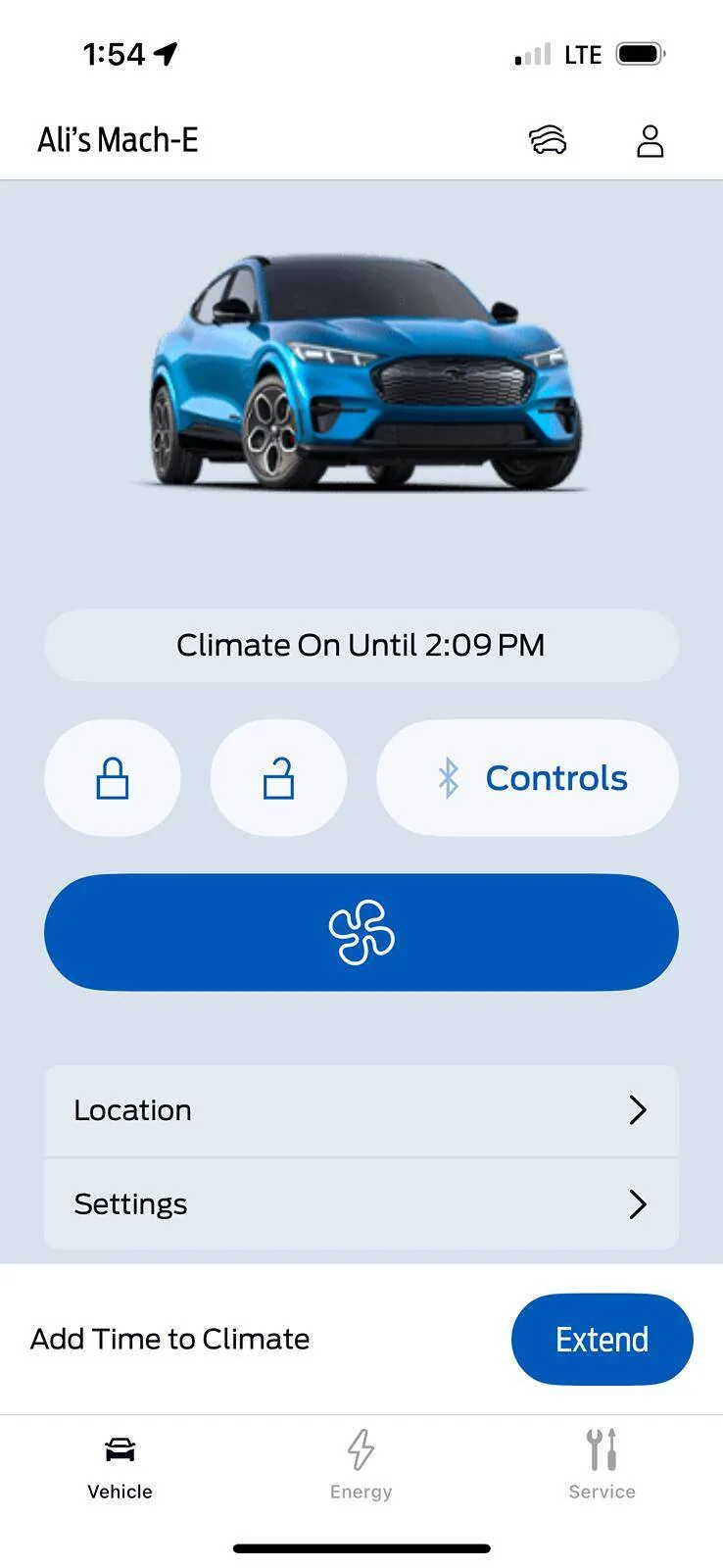Open the vehicle garage icon
This screenshot has width=723, height=1568.
click(x=548, y=140)
